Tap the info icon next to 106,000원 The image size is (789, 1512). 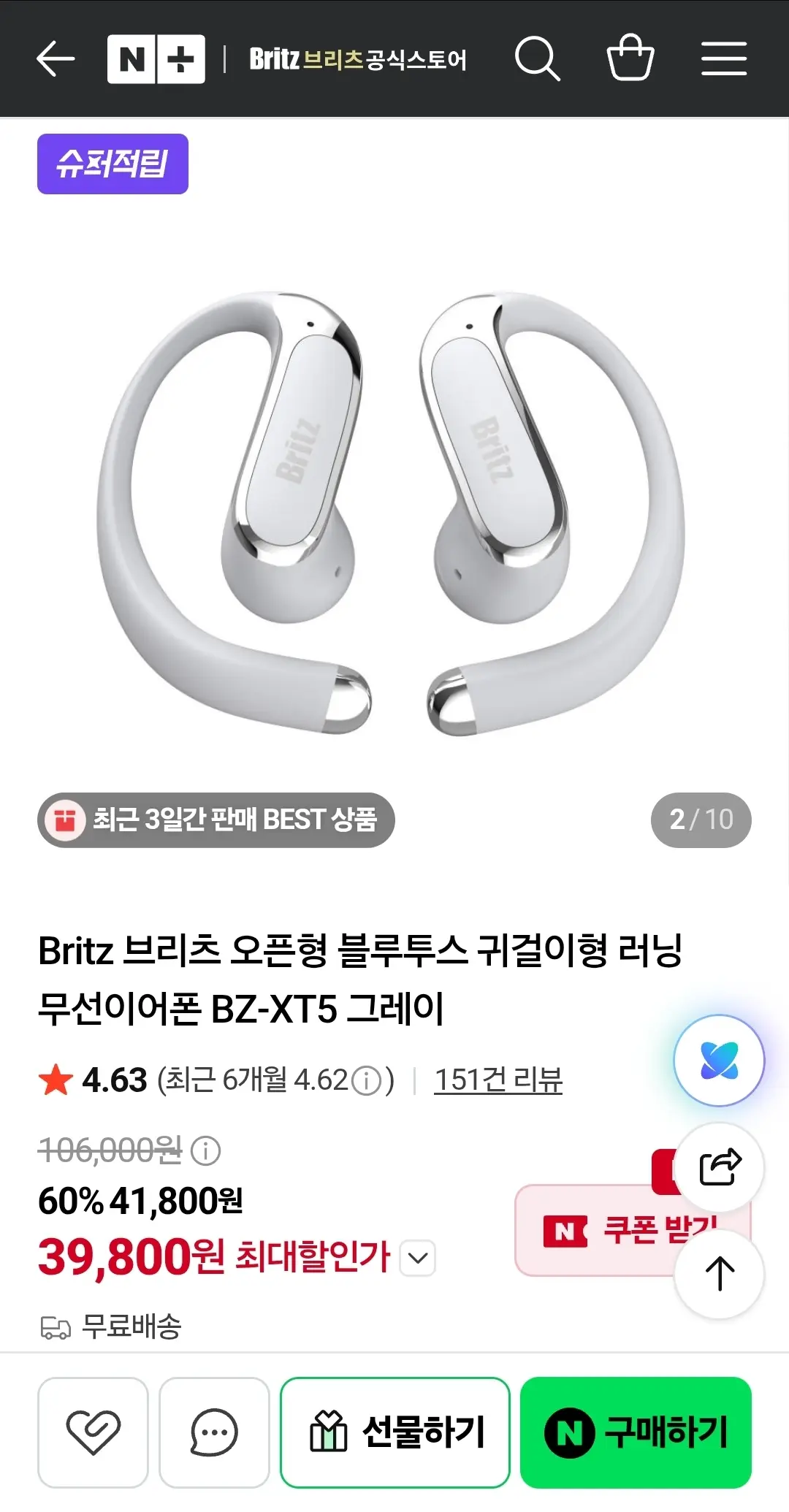(x=205, y=1151)
